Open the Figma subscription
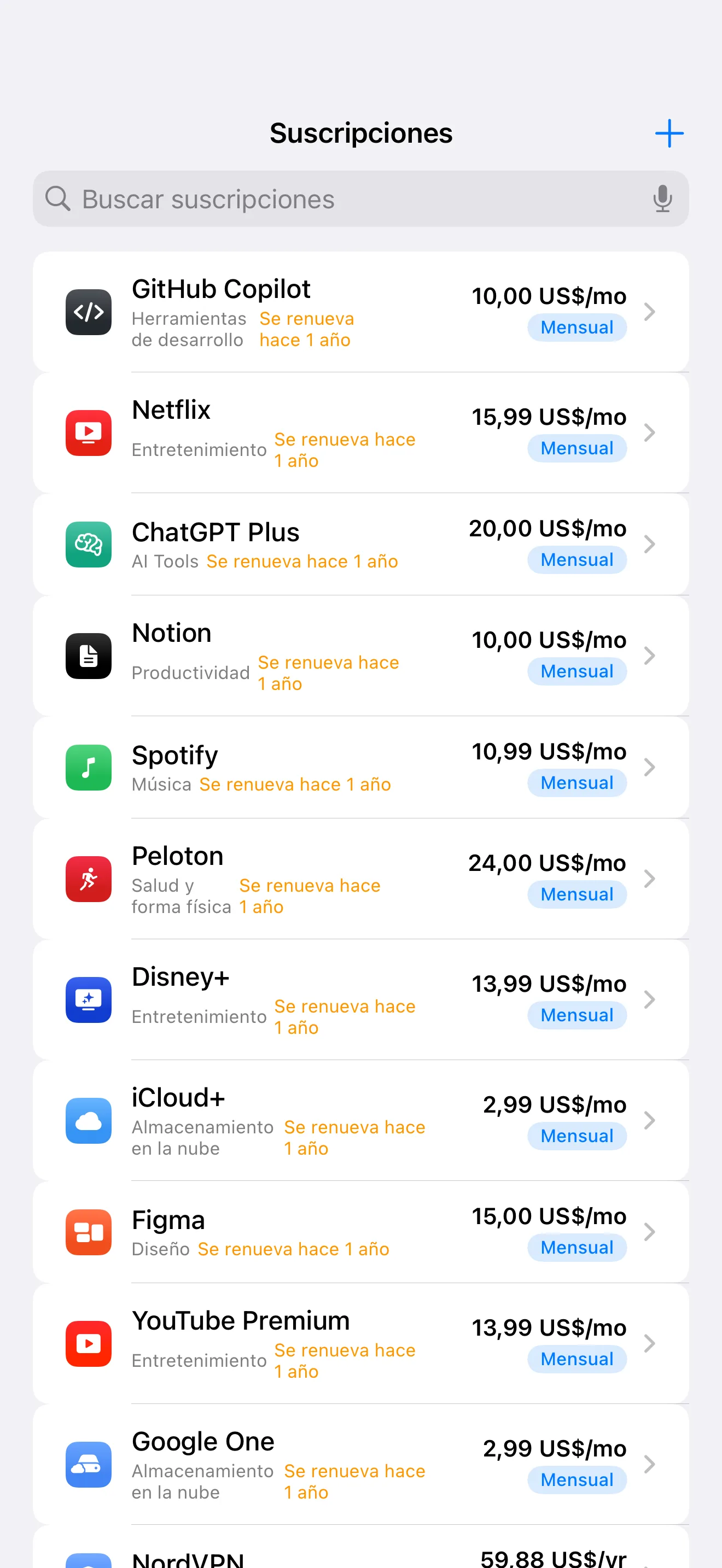 coord(360,1232)
